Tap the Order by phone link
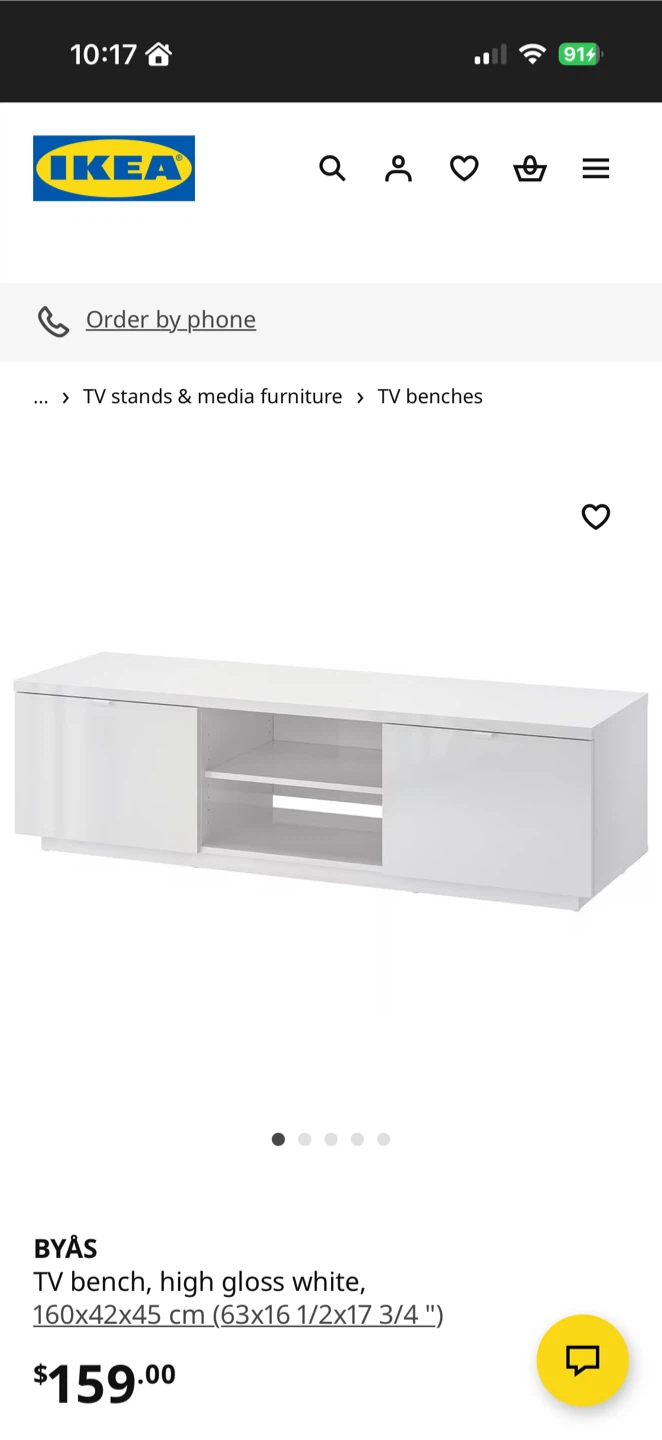Image resolution: width=662 pixels, height=1440 pixels. 170,320
